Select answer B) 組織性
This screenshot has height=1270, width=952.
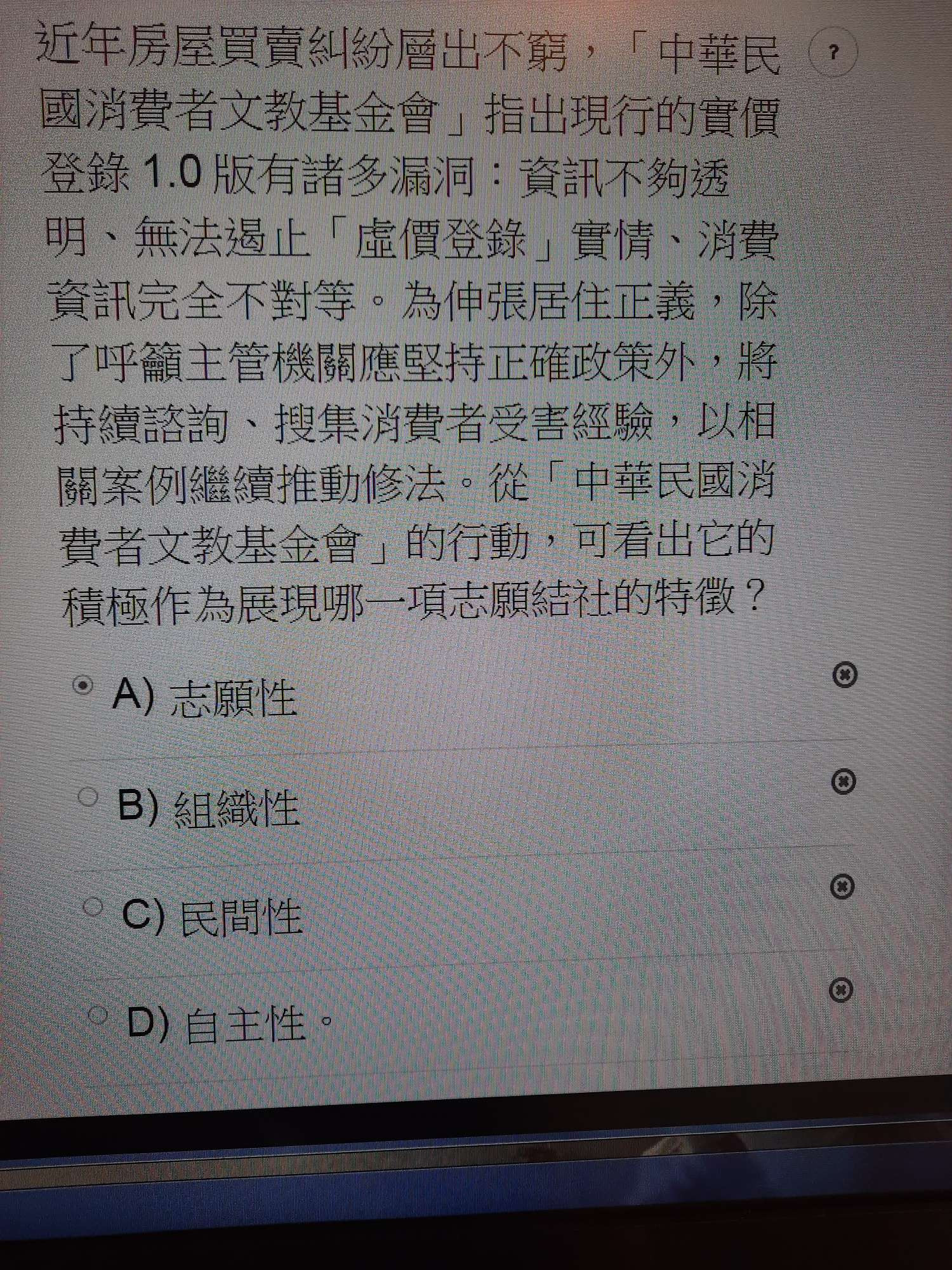88,796
